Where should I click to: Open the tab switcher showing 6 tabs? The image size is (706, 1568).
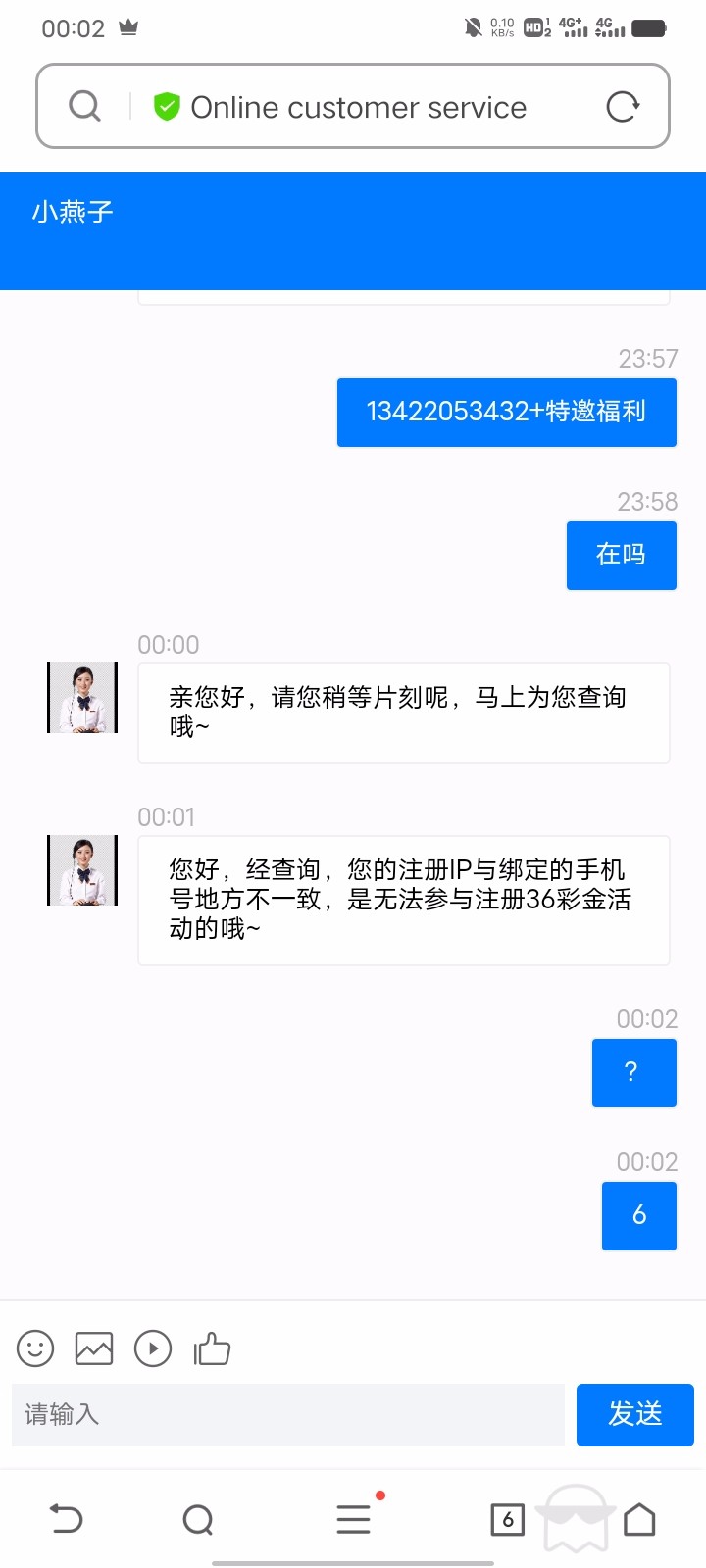(507, 1519)
